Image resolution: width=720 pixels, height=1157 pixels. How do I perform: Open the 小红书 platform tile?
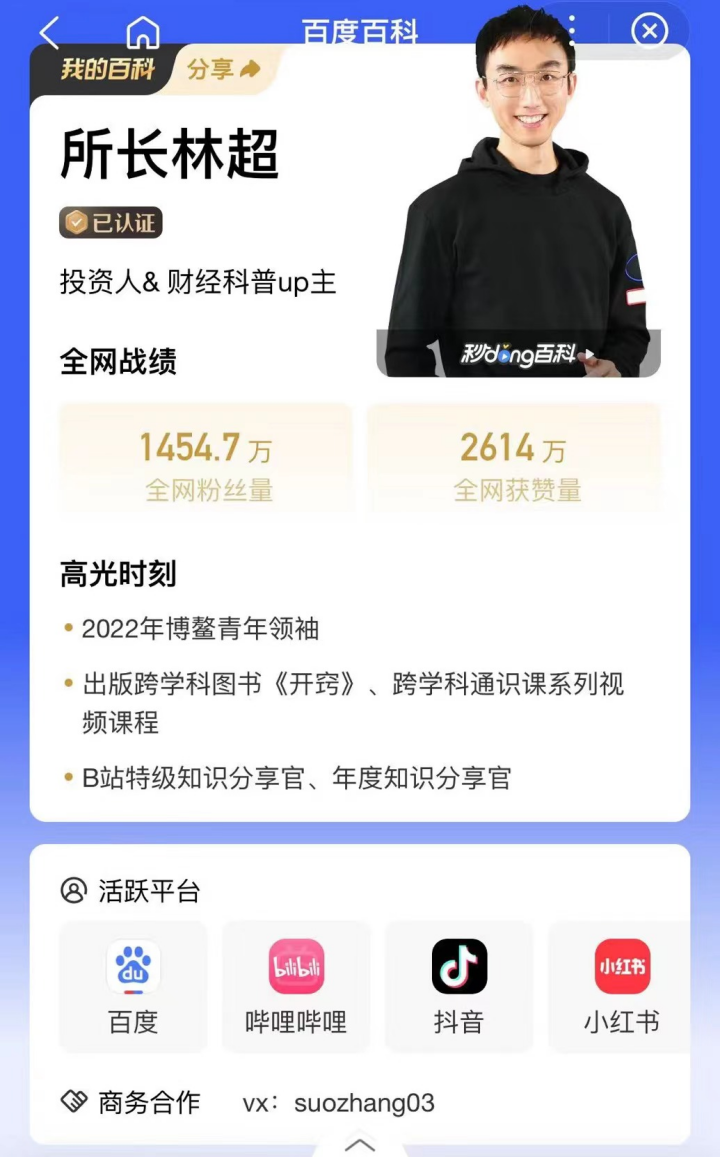click(621, 985)
